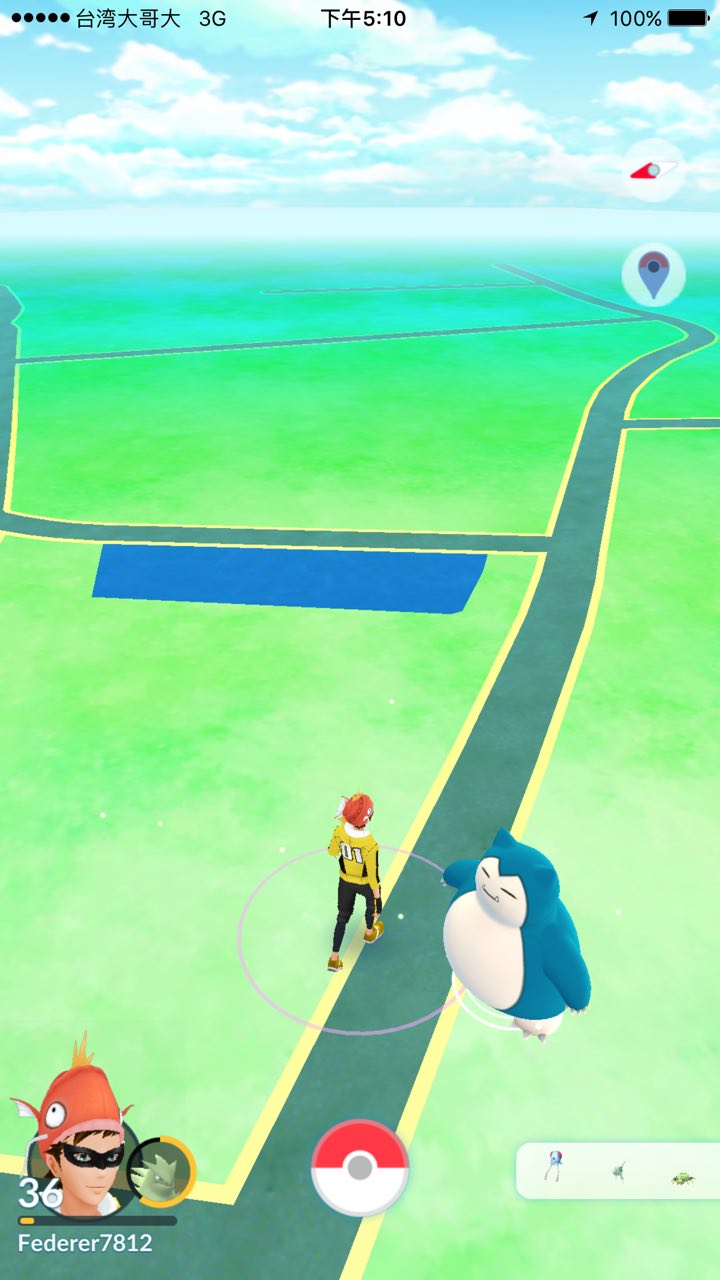The image size is (720, 1280).
Task: Open the buddy Pokémon icon
Action: pos(161,1171)
